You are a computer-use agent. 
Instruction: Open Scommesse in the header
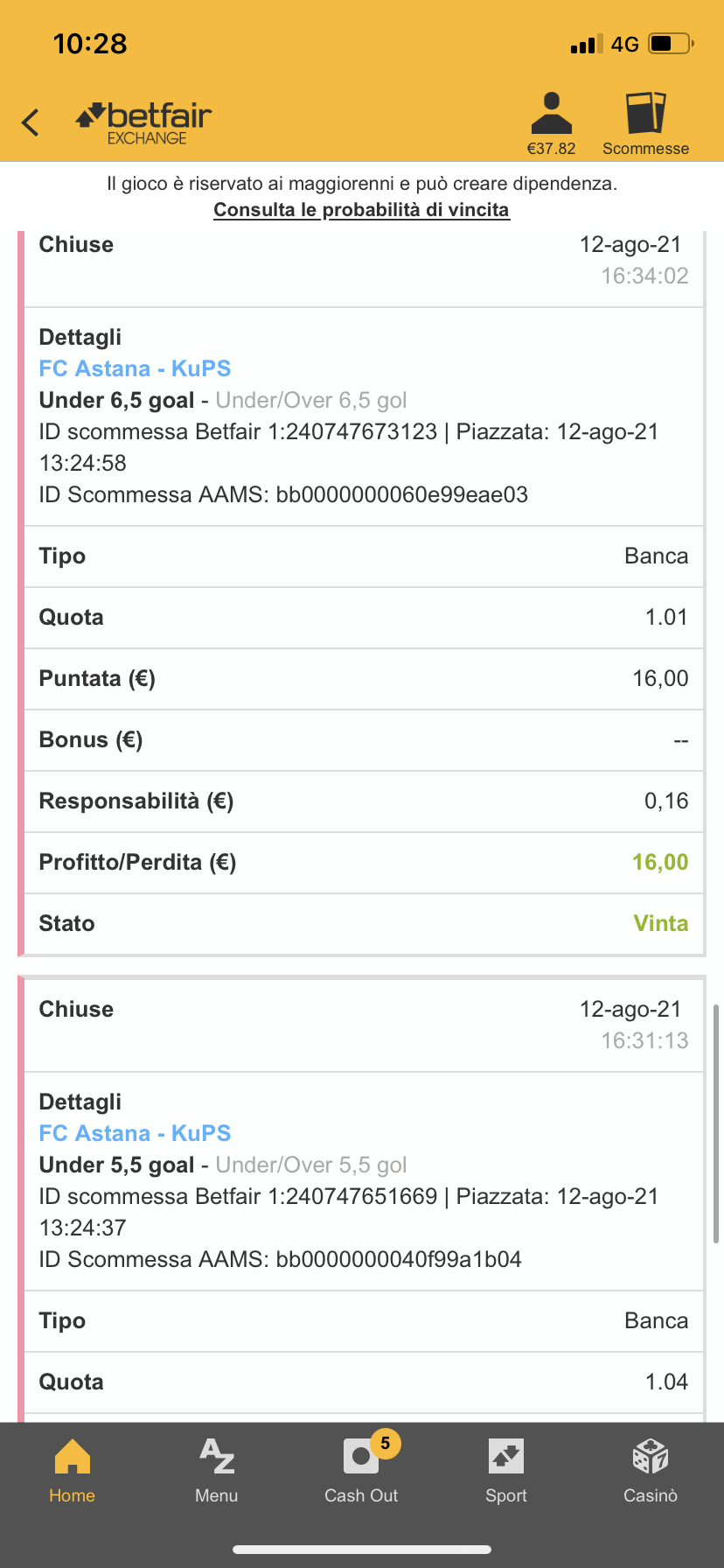coord(645,123)
